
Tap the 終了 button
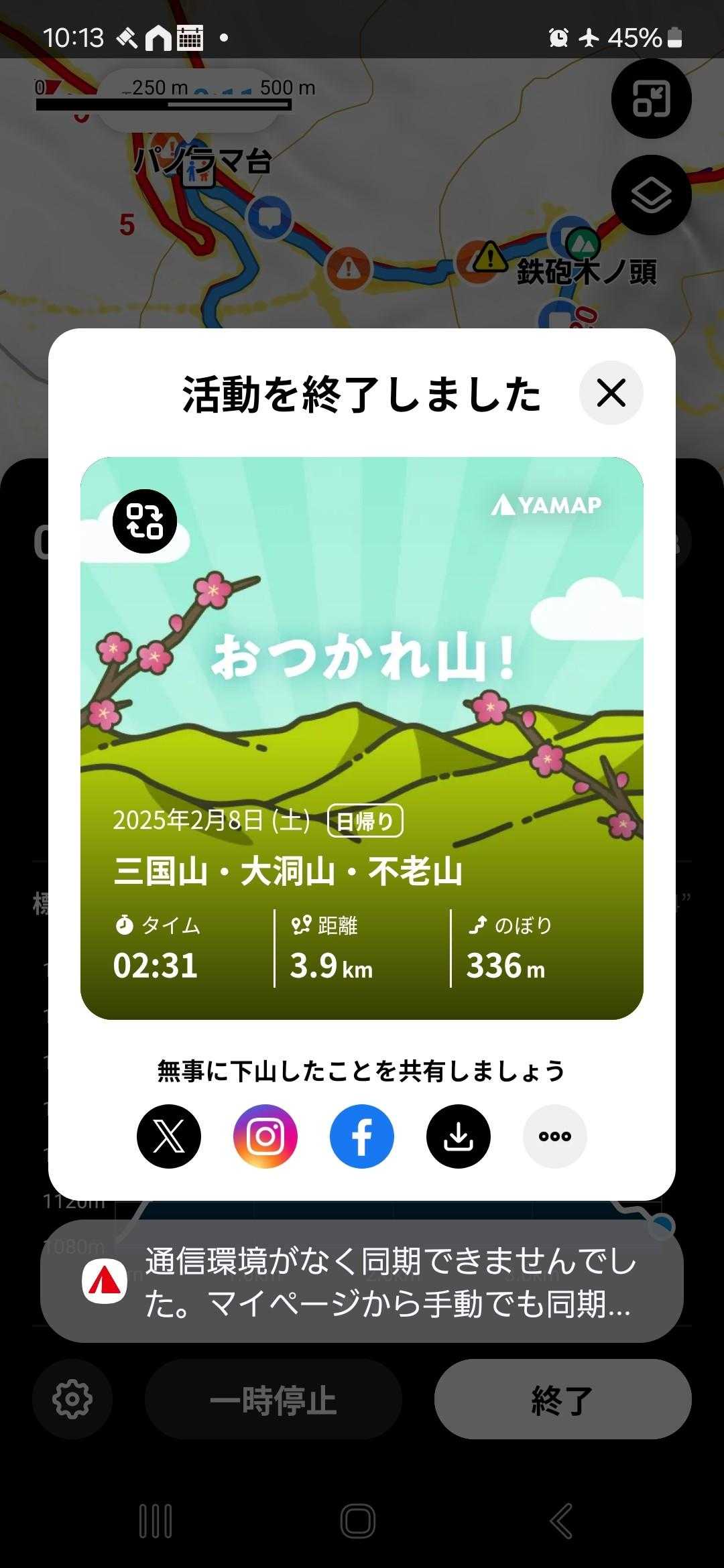(x=562, y=1399)
